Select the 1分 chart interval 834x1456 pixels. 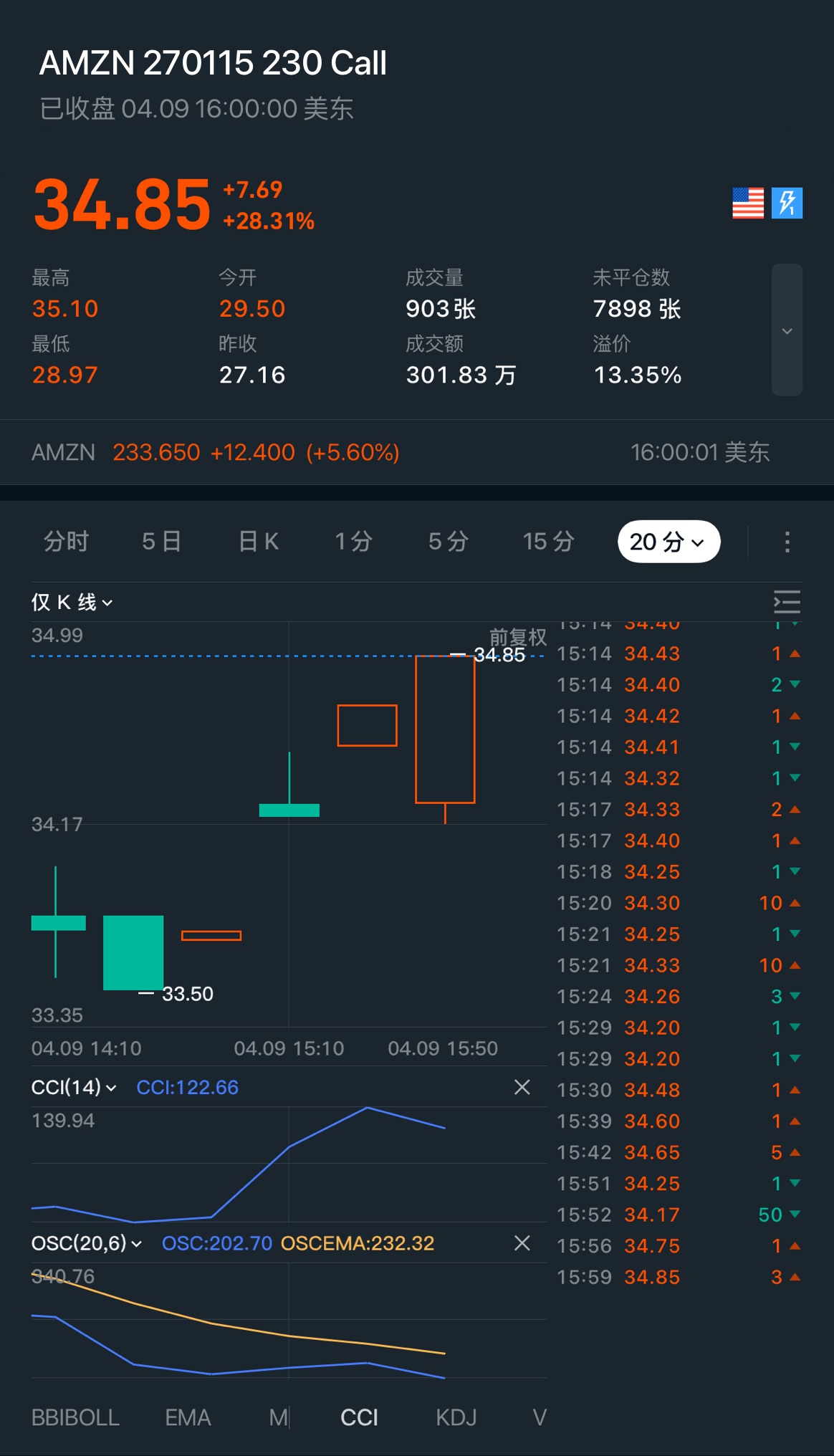point(353,542)
